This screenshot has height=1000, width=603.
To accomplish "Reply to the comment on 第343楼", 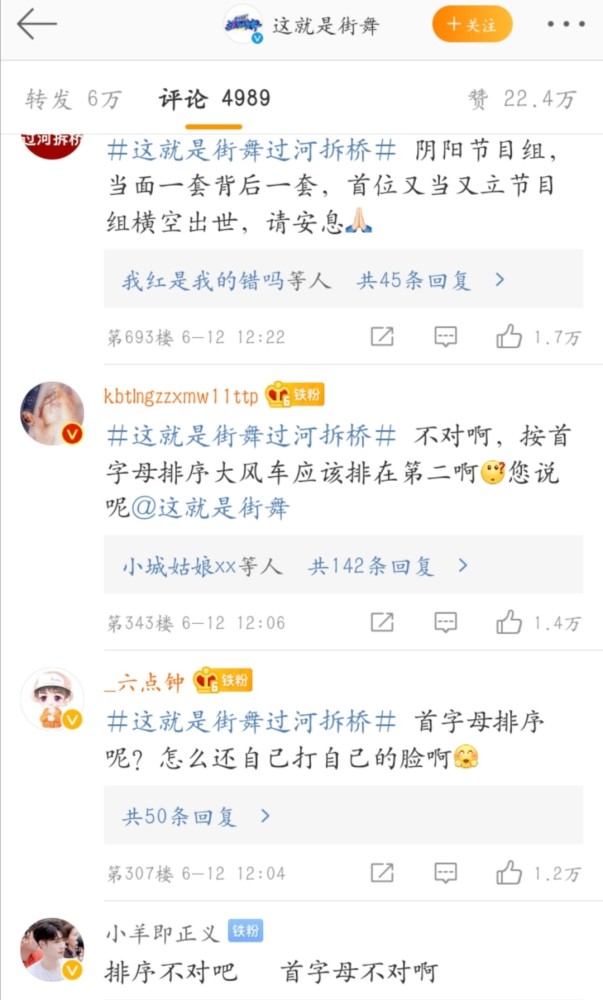I will tap(445, 623).
